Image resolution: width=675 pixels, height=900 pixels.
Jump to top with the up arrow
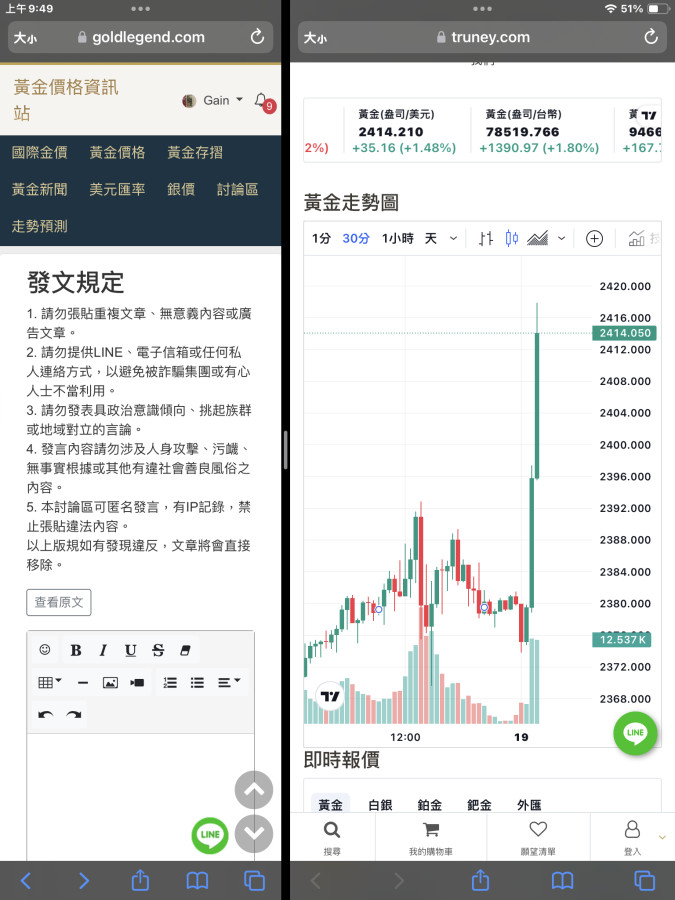pos(254,790)
